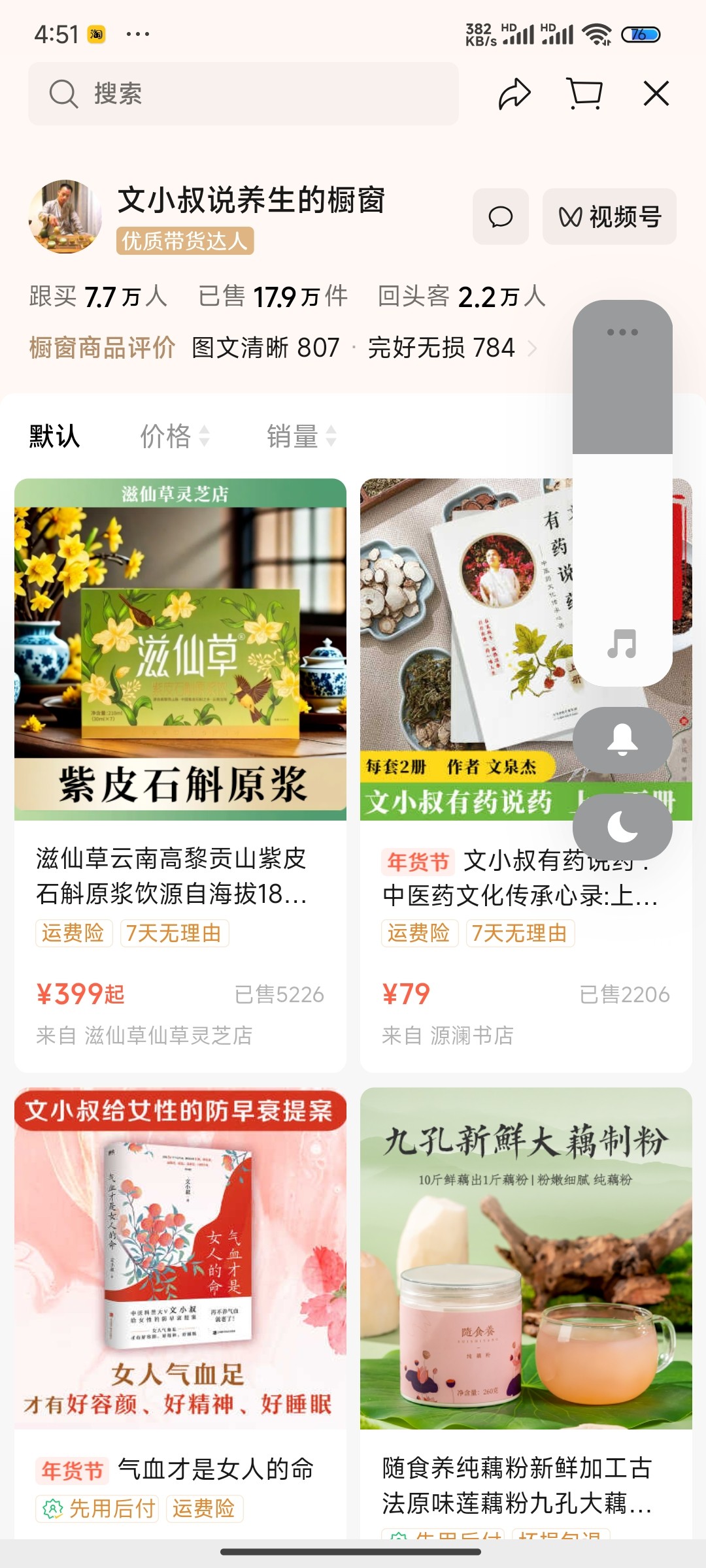Viewport: 706px width, 1568px height.
Task: Open 橱窗商品评价 reviews
Action: (x=102, y=348)
